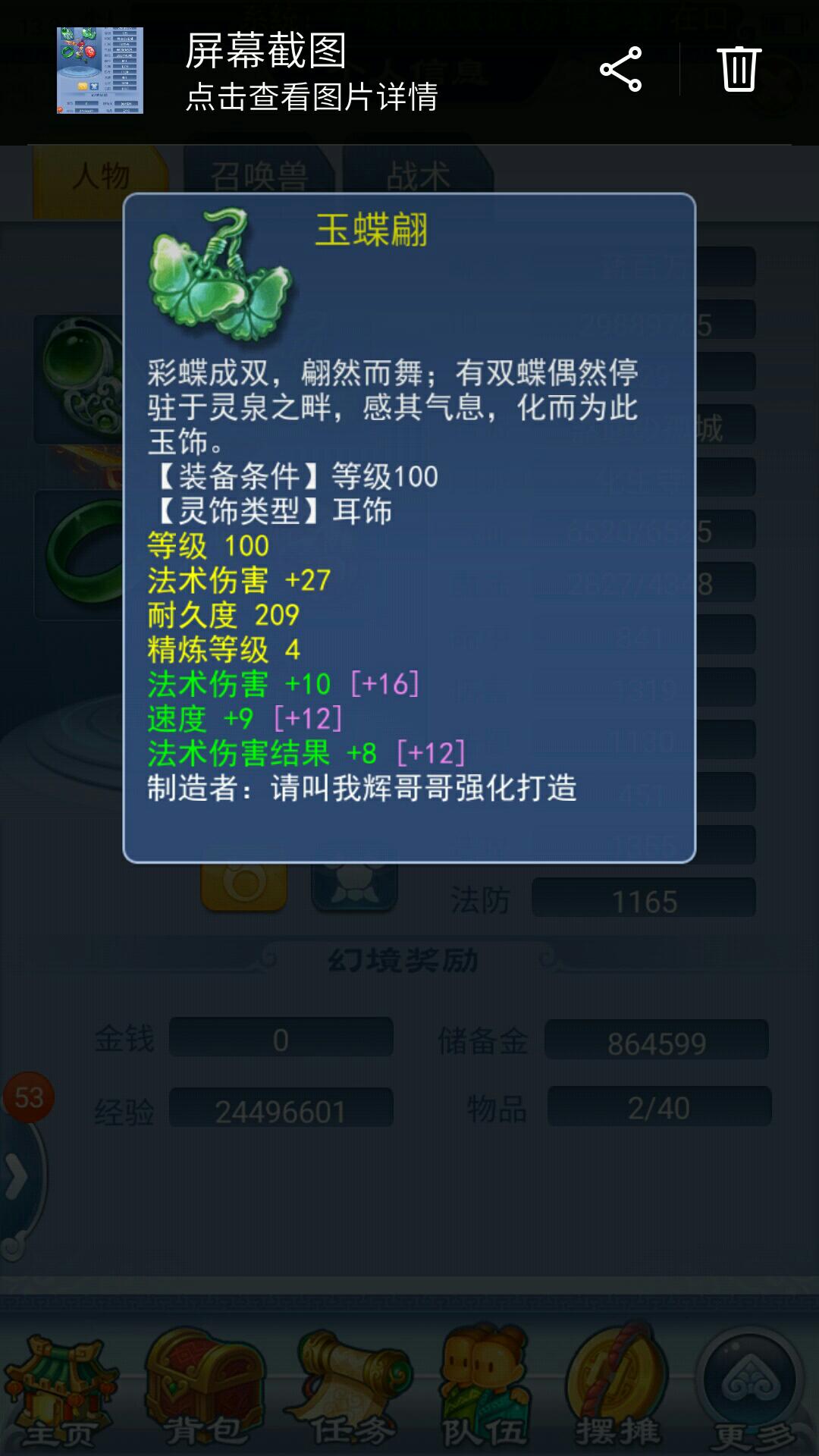819x1456 pixels.
Task: Delete the screenshot with the trash icon
Action: pos(739,70)
